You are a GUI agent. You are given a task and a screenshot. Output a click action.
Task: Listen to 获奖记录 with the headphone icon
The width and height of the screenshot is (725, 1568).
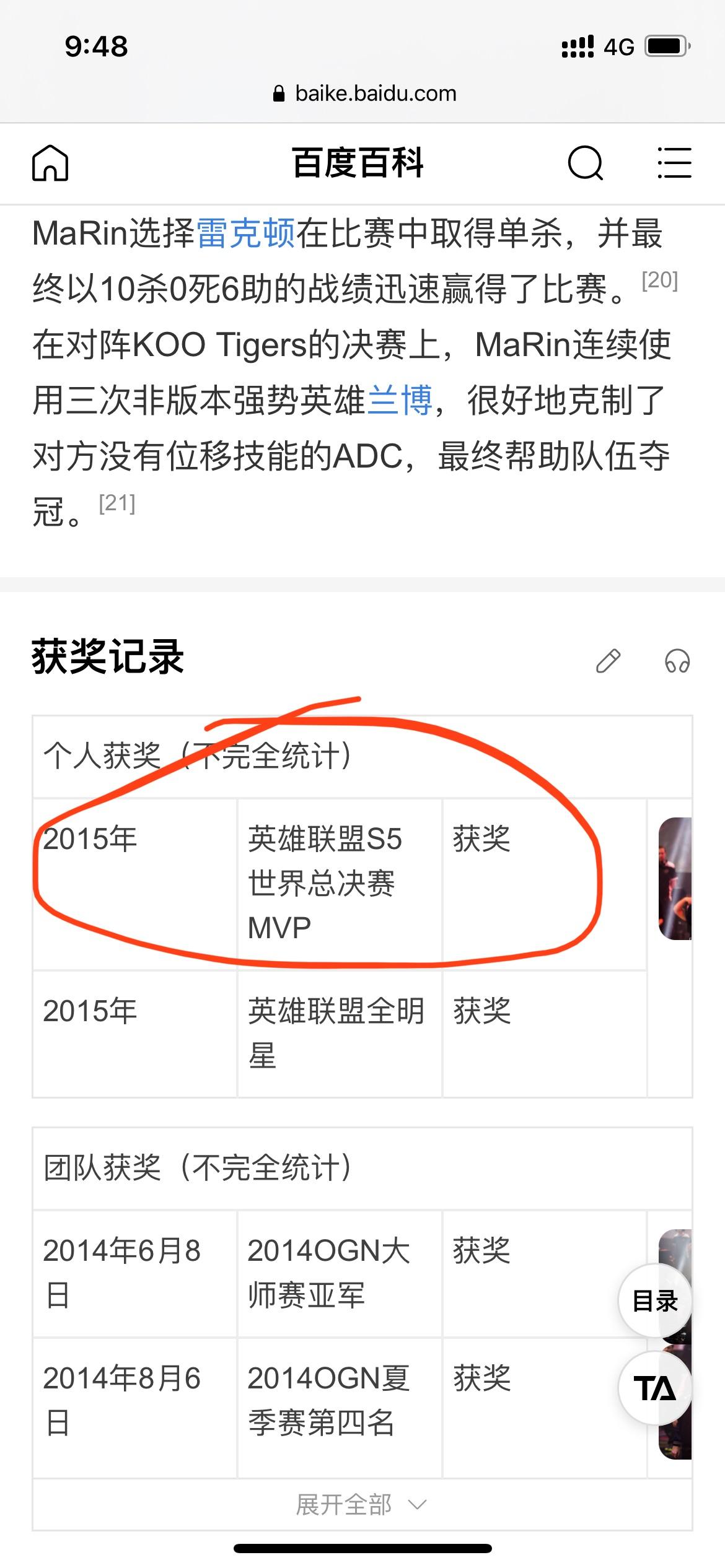(x=677, y=661)
